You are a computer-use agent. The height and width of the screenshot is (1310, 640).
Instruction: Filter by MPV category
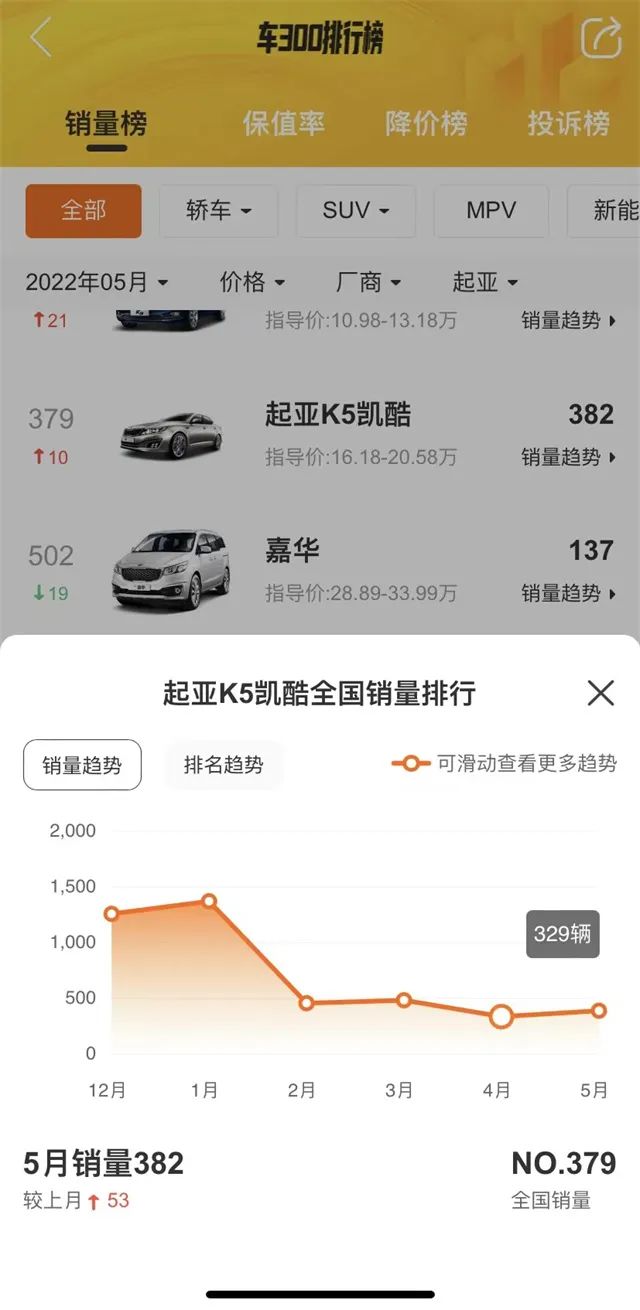pos(491,211)
